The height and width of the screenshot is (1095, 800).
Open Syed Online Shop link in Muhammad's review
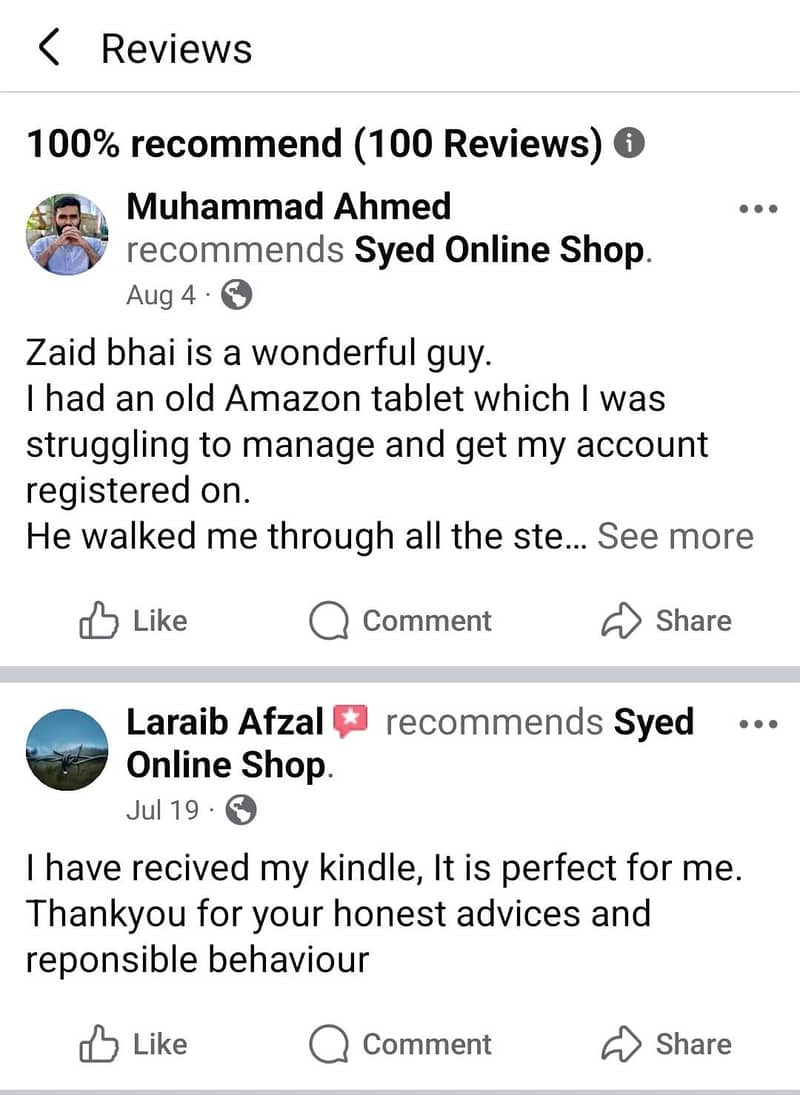click(500, 250)
